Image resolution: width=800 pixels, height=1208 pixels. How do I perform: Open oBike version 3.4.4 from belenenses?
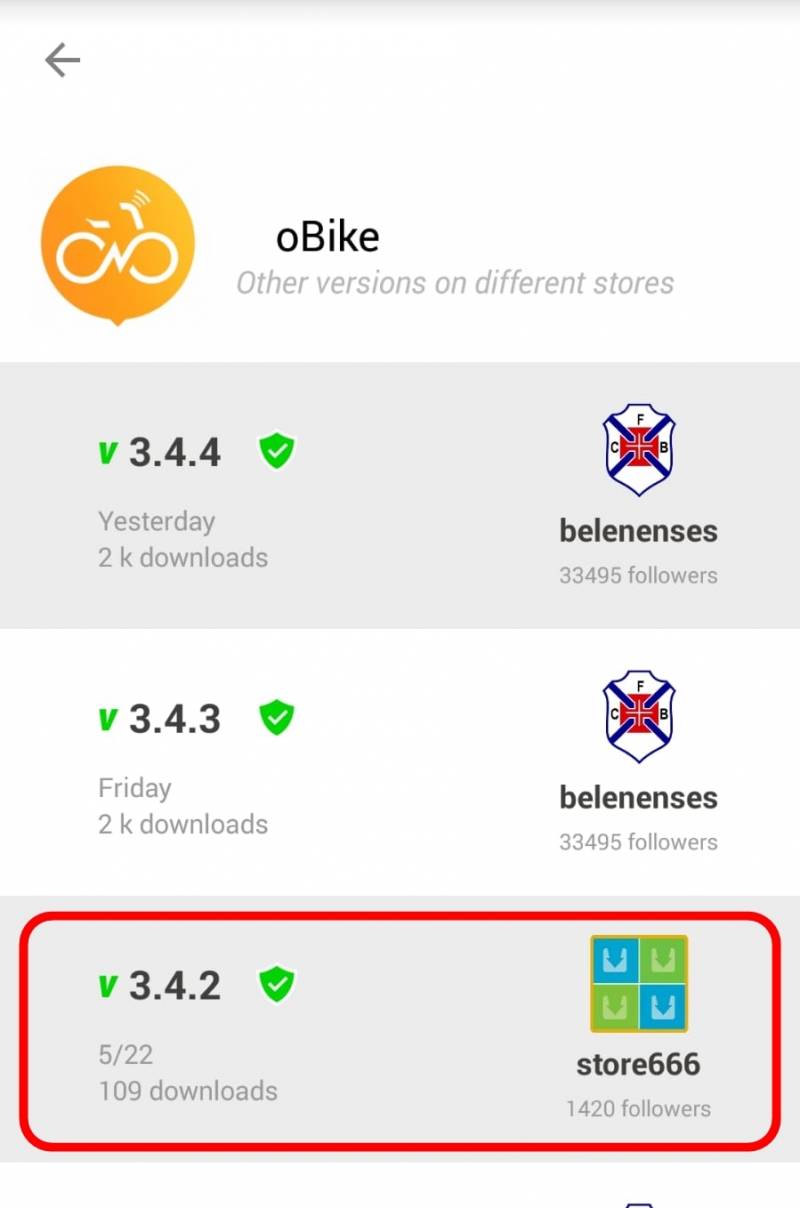point(400,495)
